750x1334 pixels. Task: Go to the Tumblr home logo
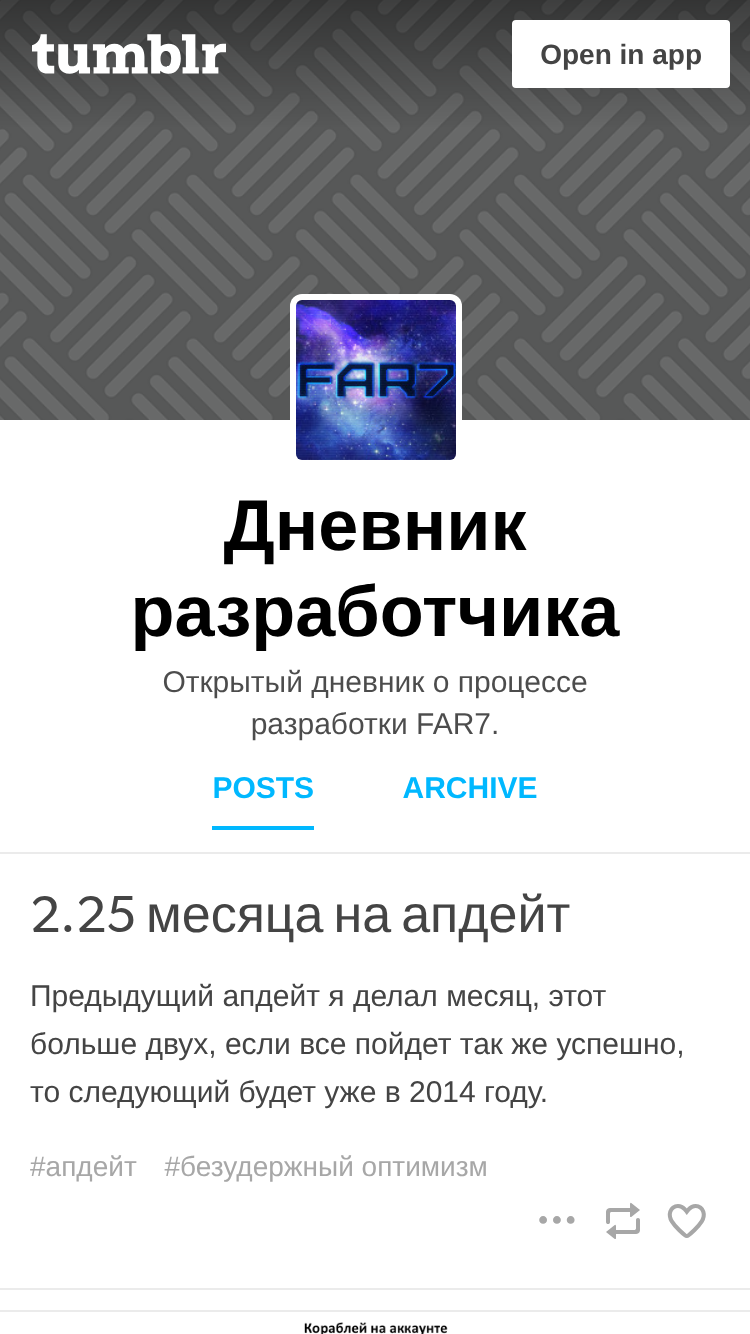point(129,54)
